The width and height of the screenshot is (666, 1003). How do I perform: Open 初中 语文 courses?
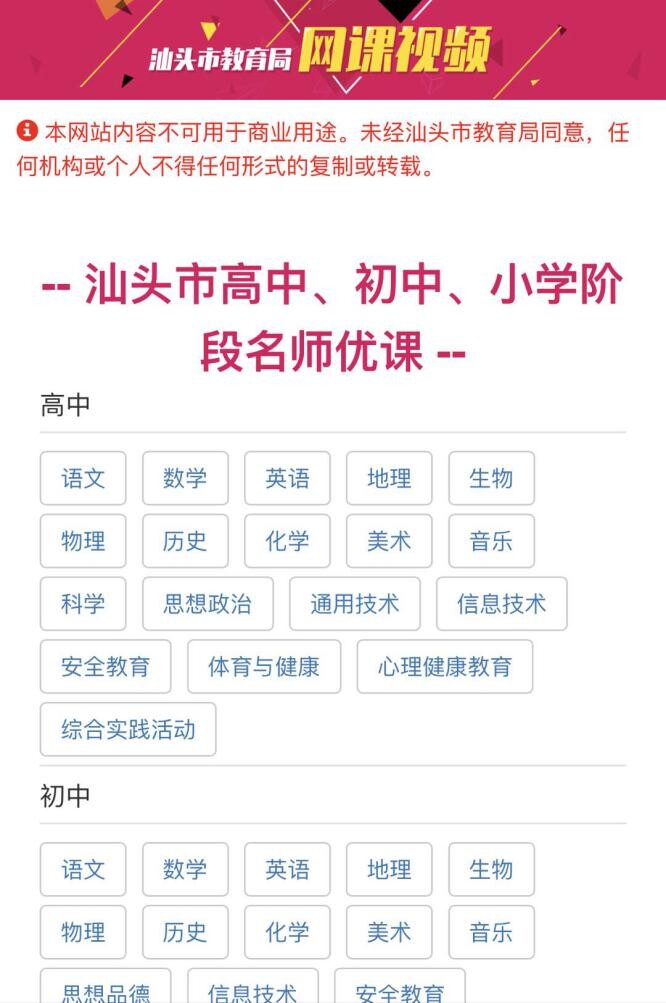click(x=83, y=869)
